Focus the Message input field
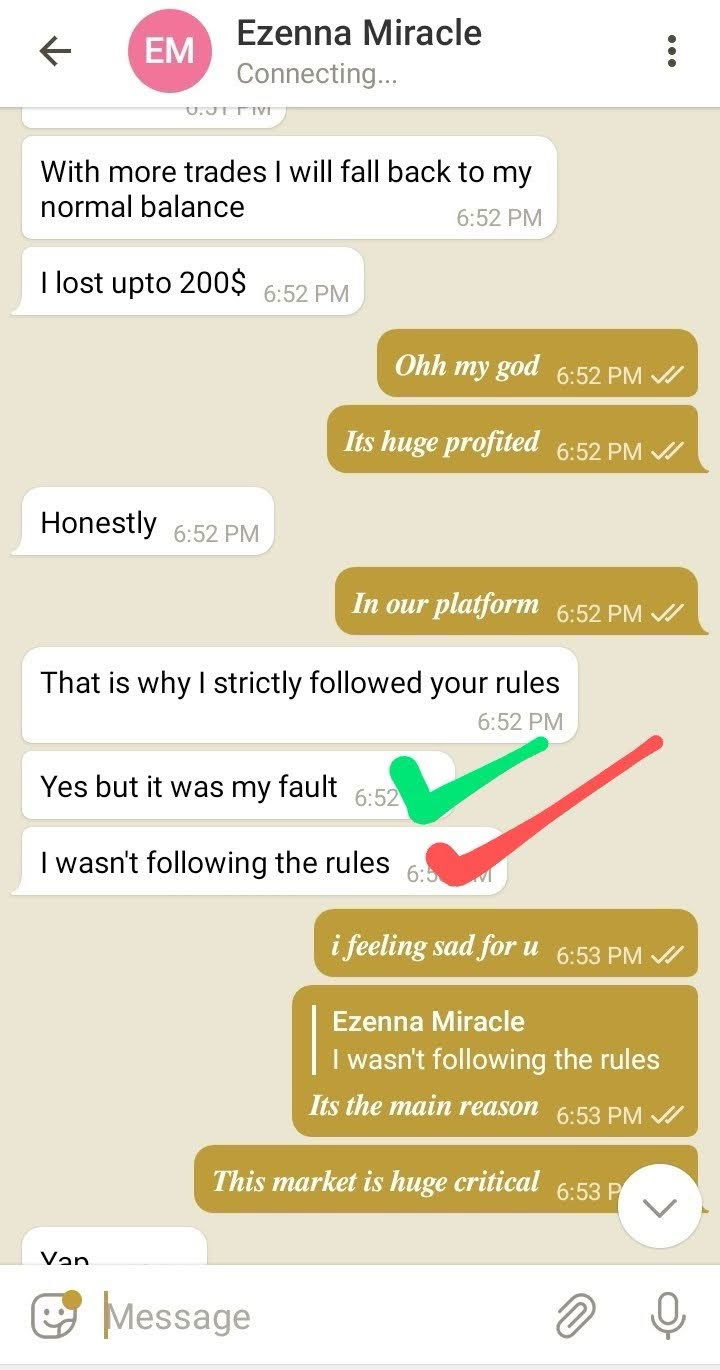Viewport: 720px width, 1370px height. click(x=320, y=1317)
